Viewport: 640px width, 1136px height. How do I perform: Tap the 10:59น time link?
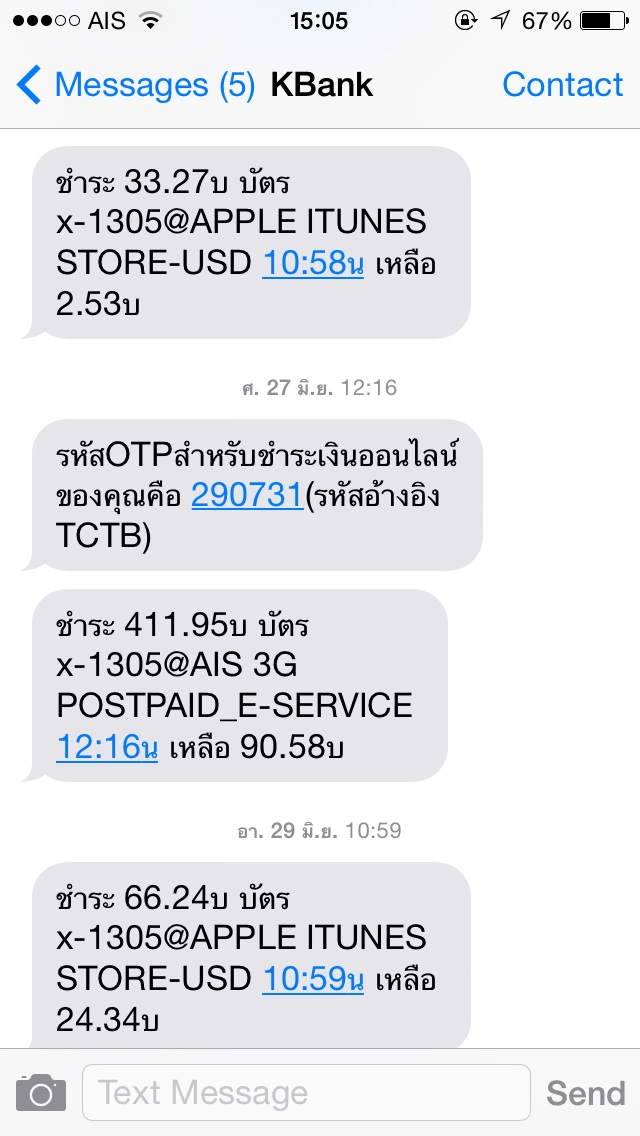[313, 980]
